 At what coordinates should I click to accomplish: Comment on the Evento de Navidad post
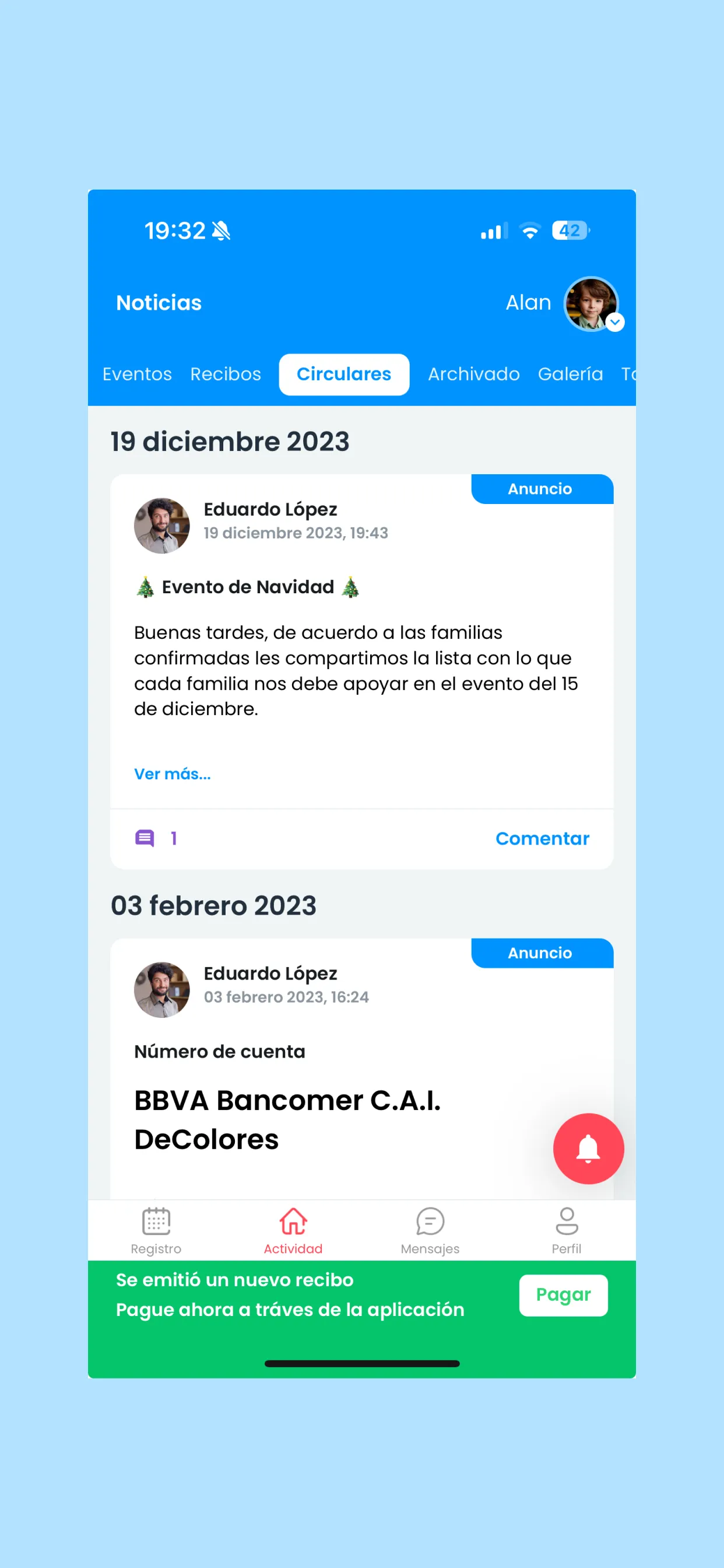(542, 838)
